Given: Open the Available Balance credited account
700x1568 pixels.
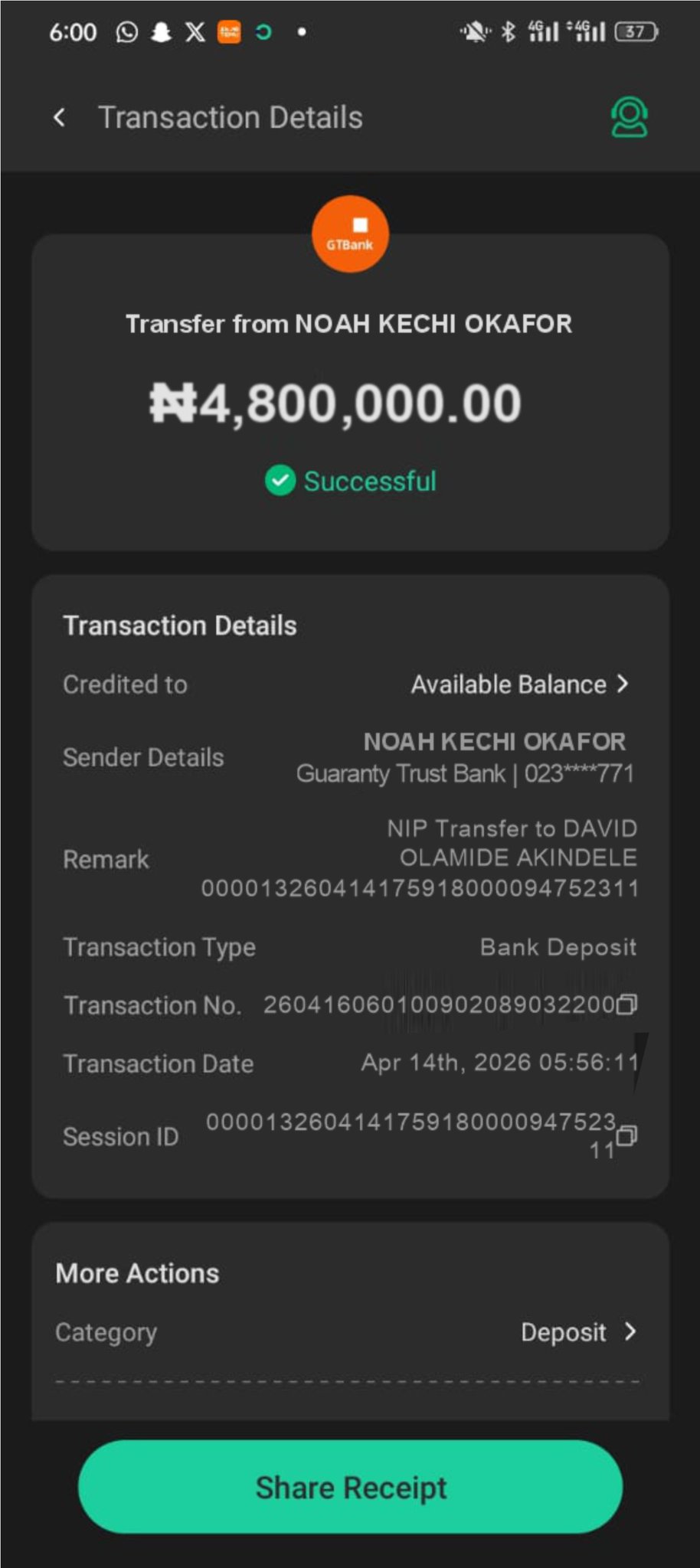Looking at the screenshot, I should coord(520,684).
